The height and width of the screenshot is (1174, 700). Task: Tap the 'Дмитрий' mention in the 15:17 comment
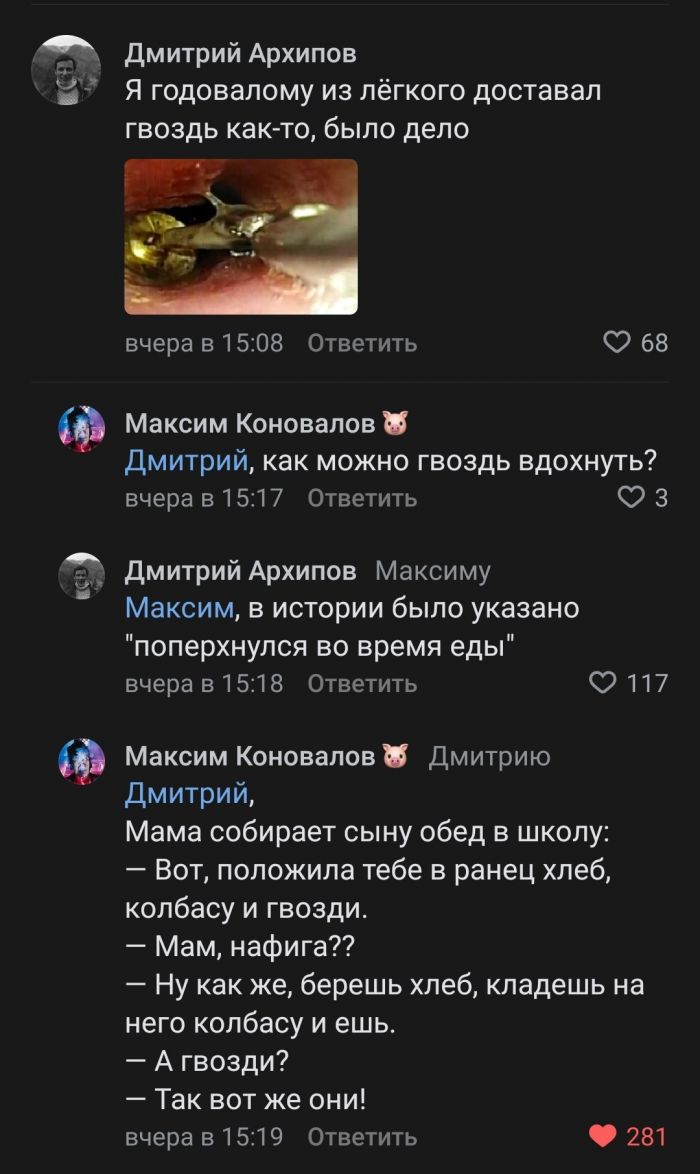[x=186, y=461]
